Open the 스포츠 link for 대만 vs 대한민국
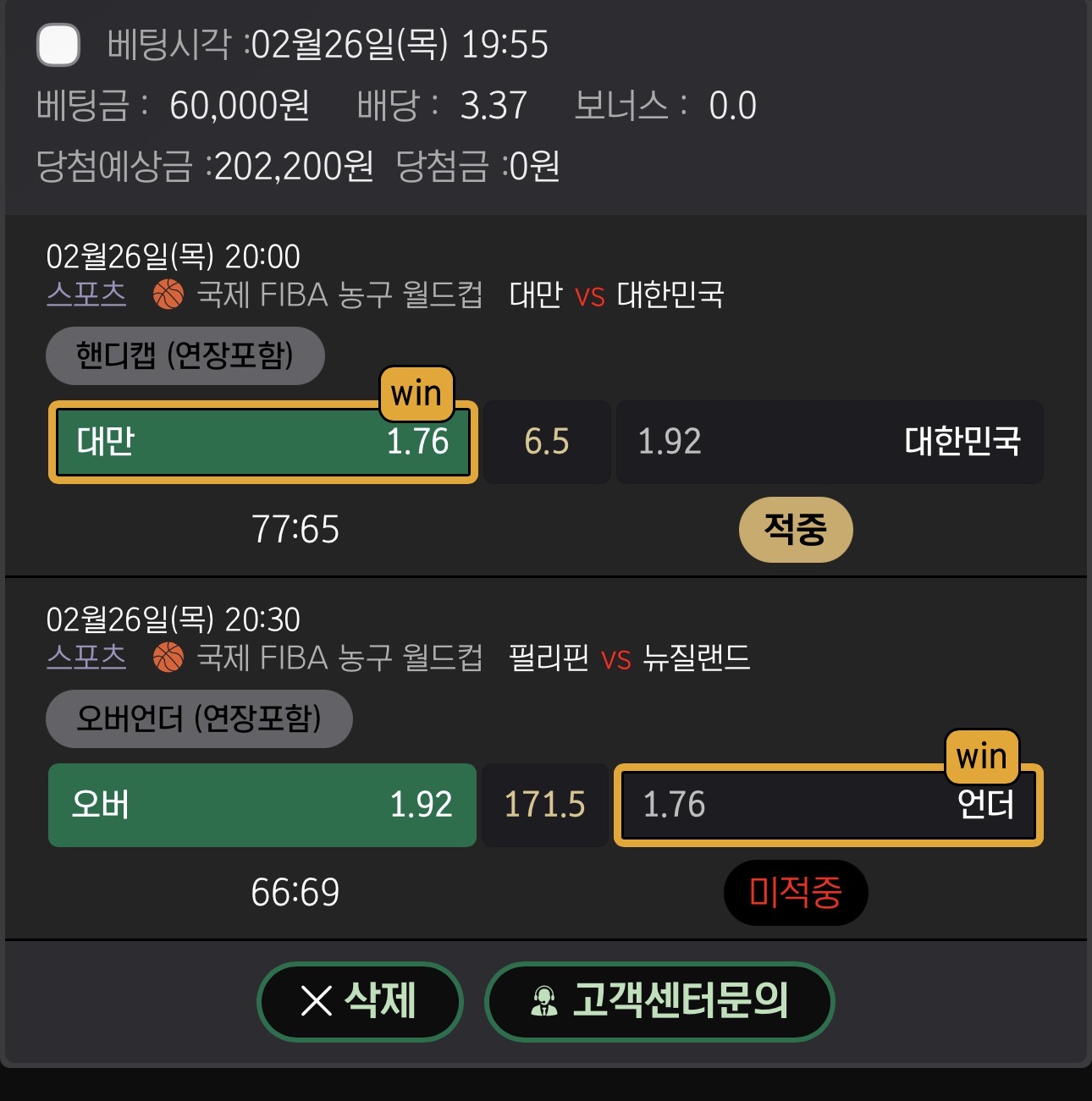This screenshot has height=1101, width=1092. [86, 295]
